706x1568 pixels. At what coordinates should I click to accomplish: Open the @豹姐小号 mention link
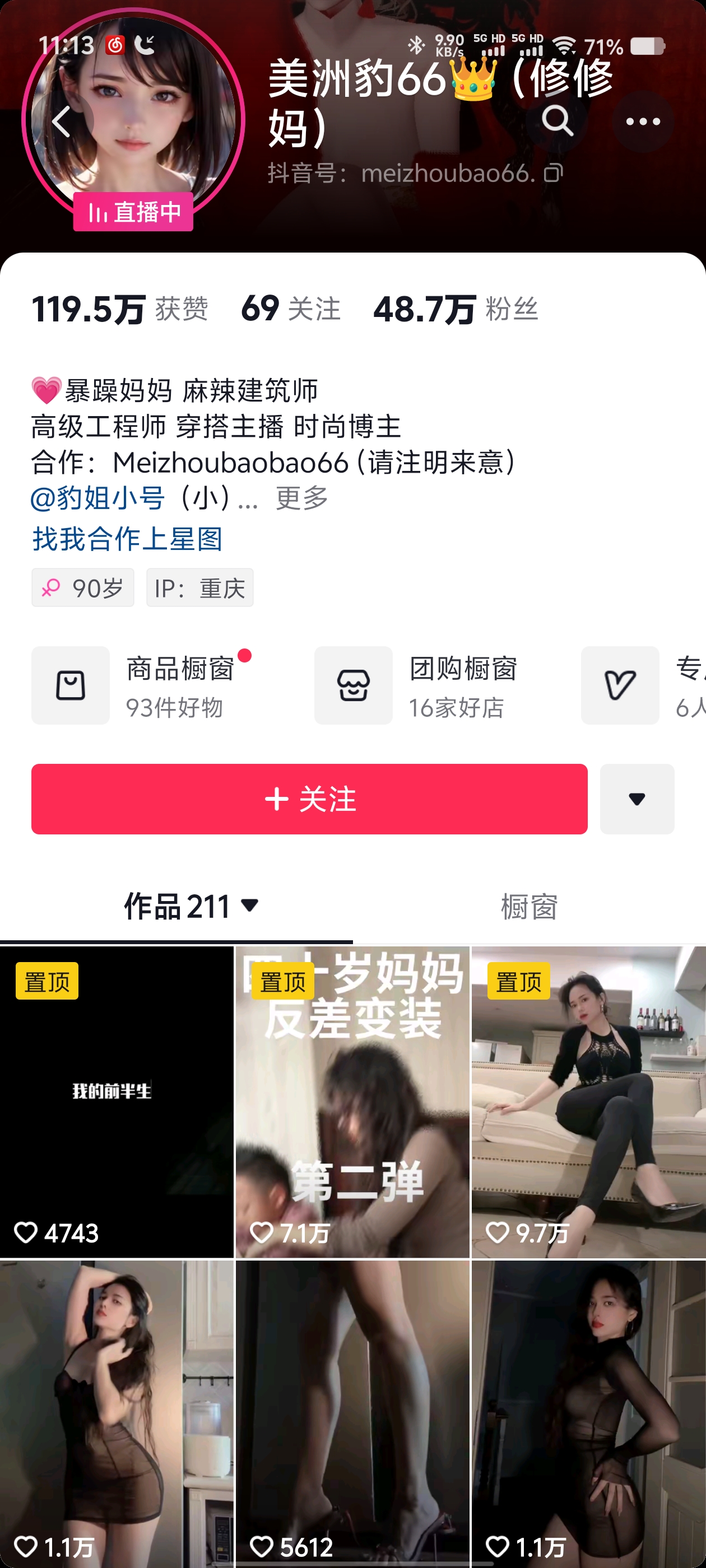(x=98, y=498)
